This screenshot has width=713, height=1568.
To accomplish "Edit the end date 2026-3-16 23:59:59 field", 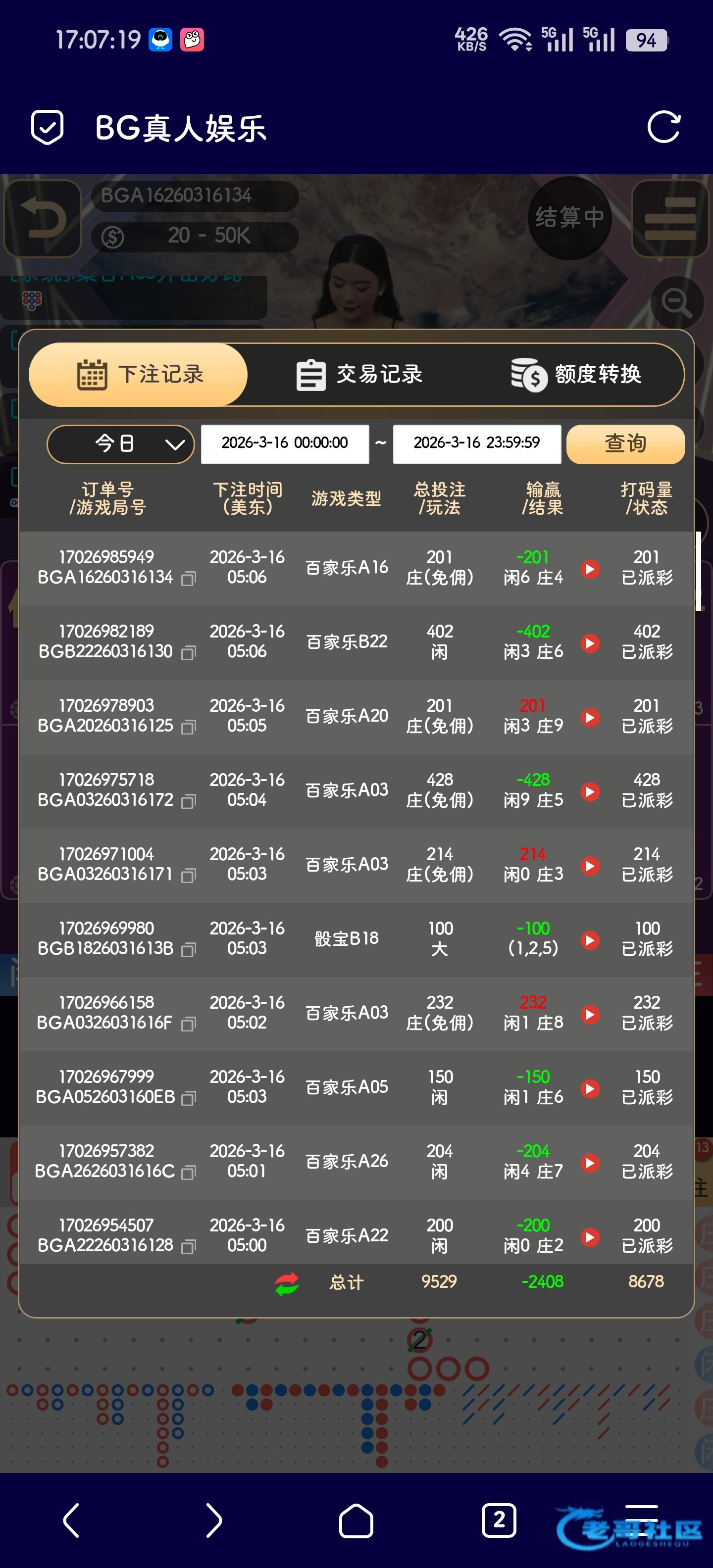I will pos(477,444).
